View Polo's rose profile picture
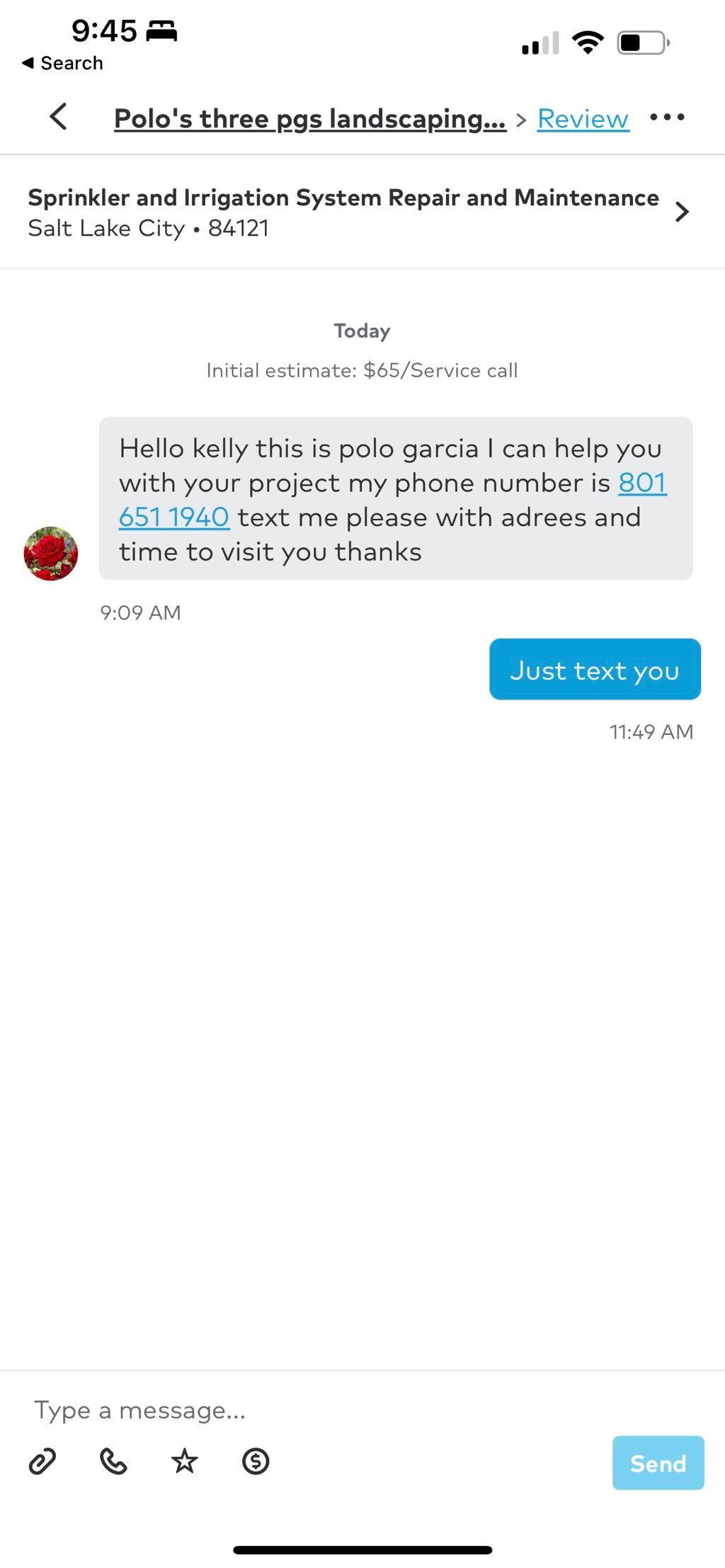Viewport: 725px width, 1568px height. point(50,553)
